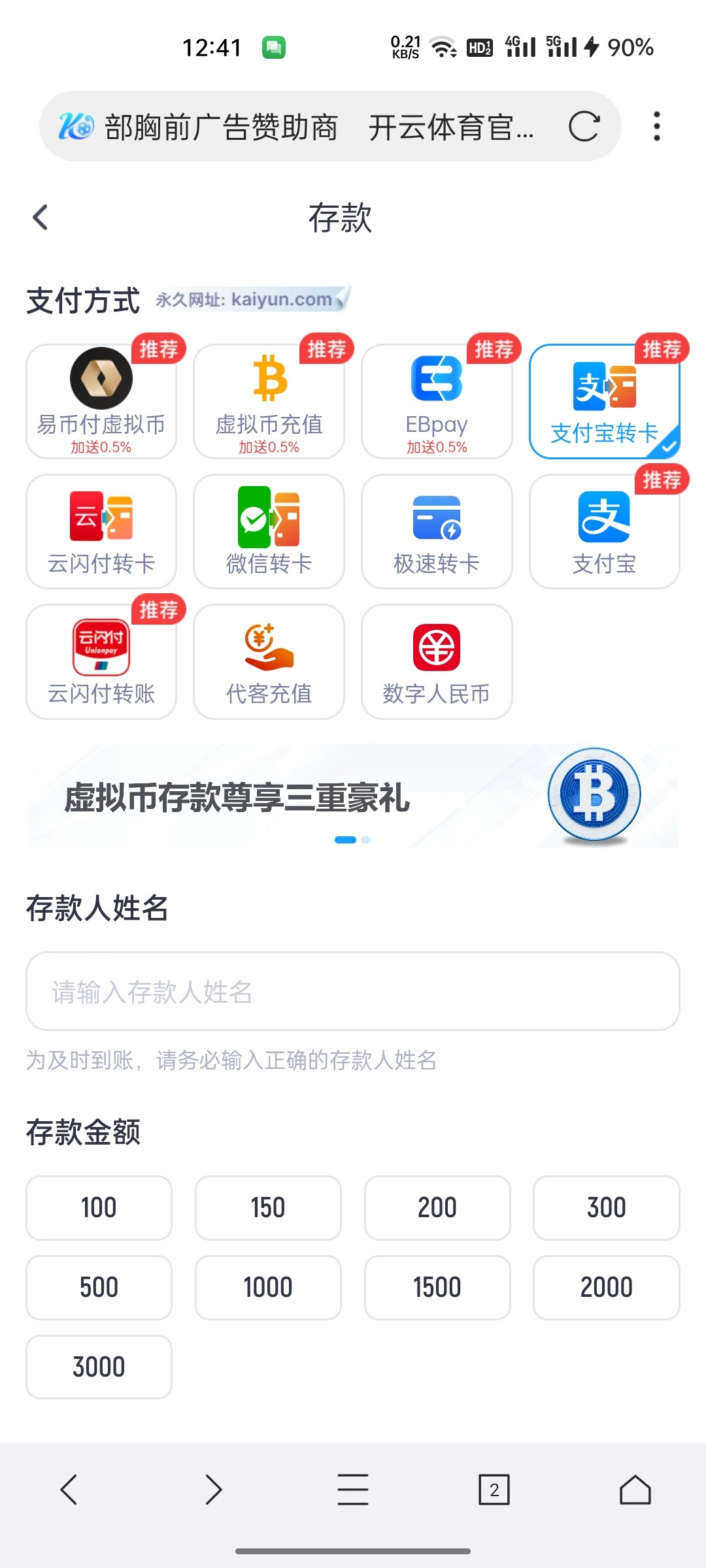Open the browser overflow menu

(656, 127)
